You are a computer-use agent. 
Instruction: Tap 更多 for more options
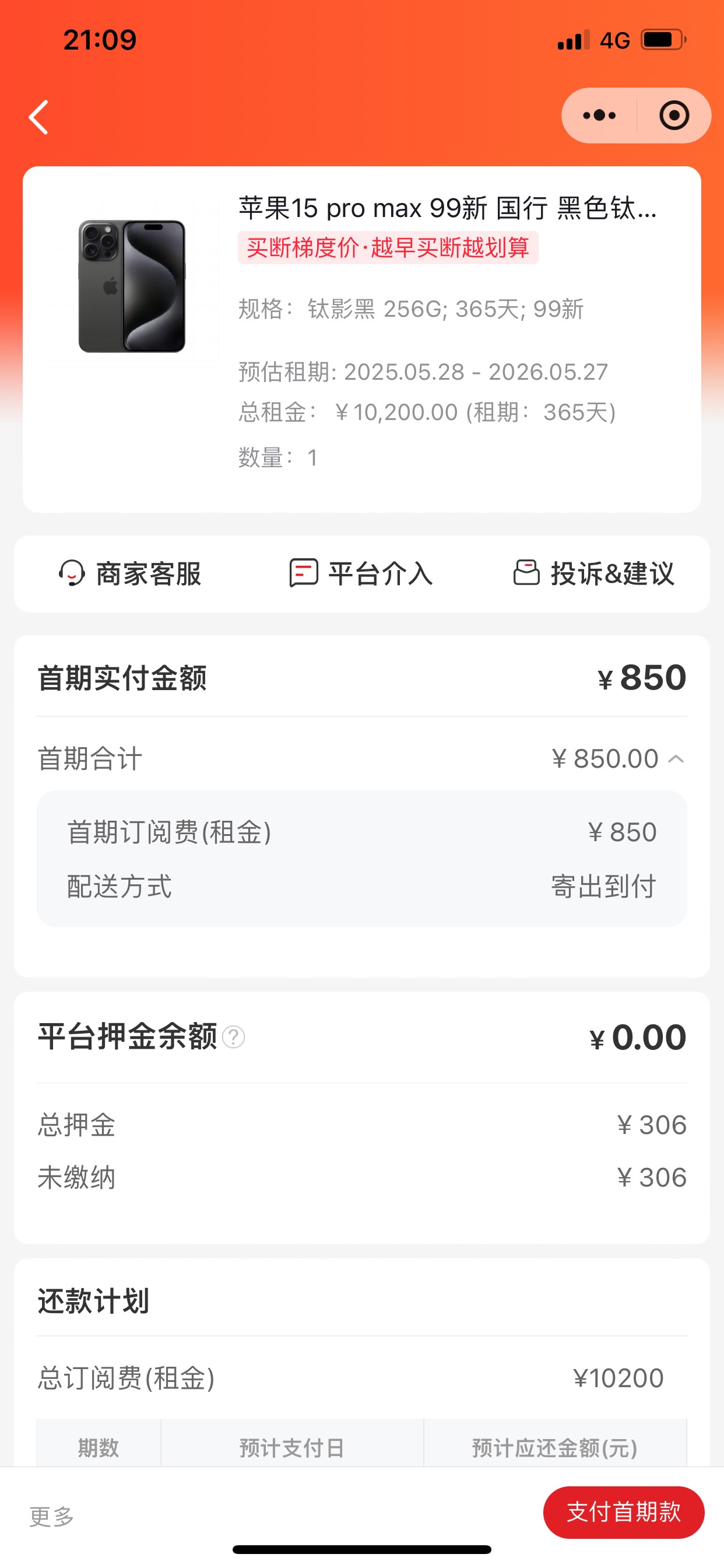coord(52,1516)
